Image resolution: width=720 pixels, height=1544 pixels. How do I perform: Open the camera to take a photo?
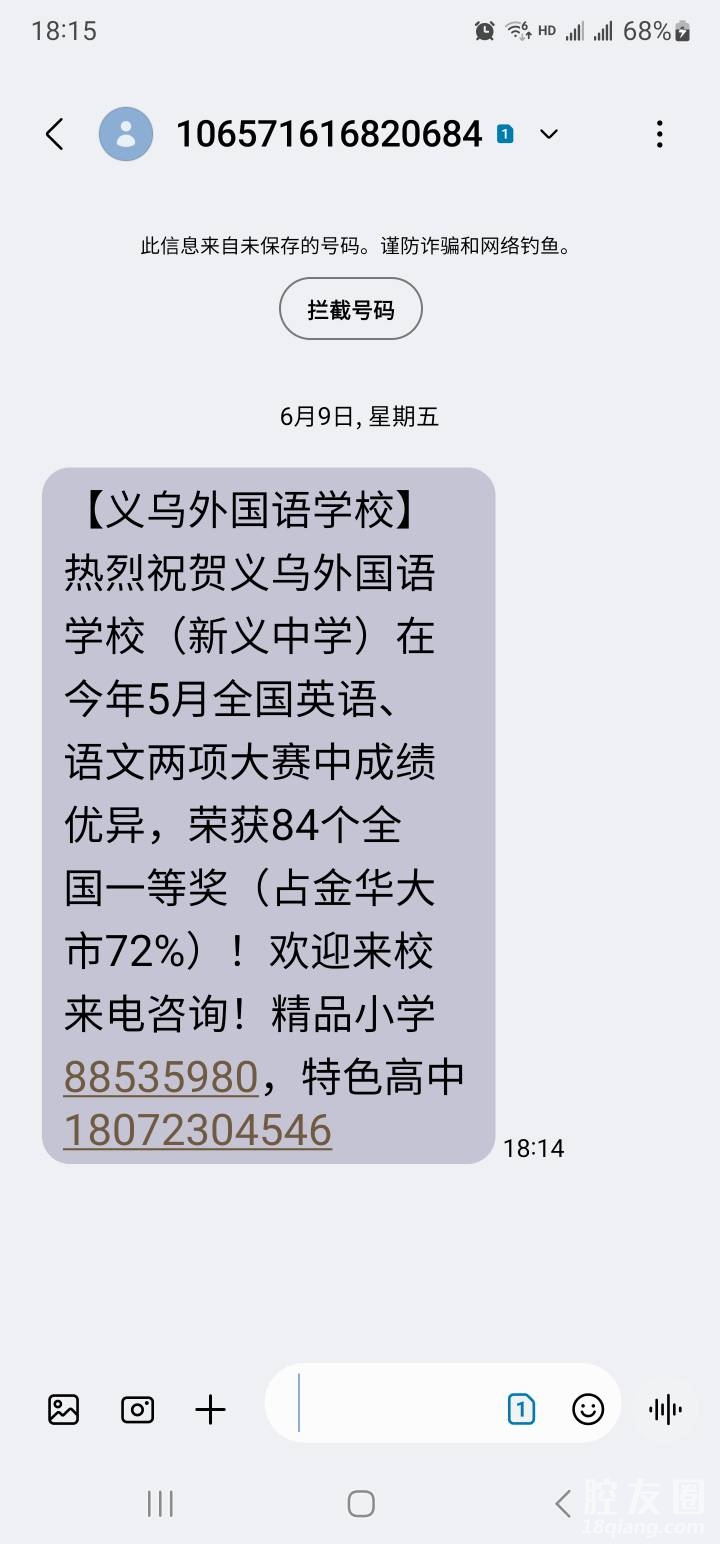137,1410
